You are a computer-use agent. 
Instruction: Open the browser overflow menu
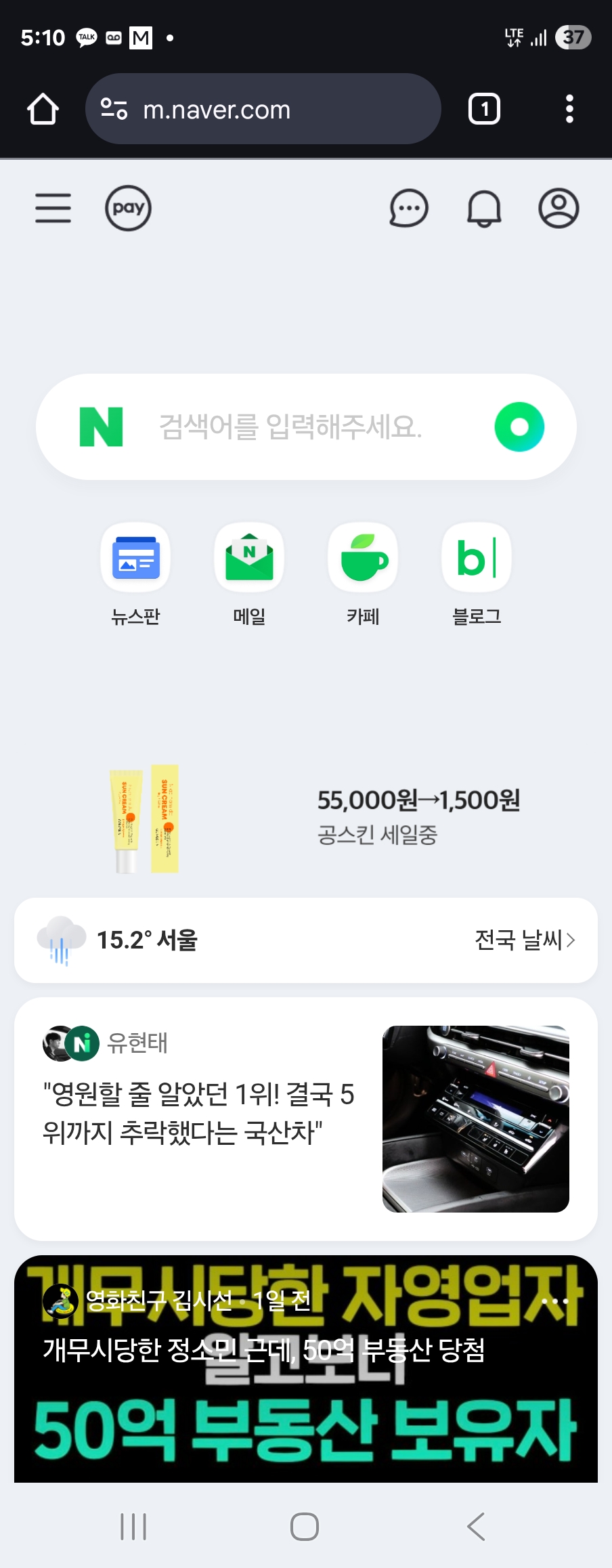[569, 109]
